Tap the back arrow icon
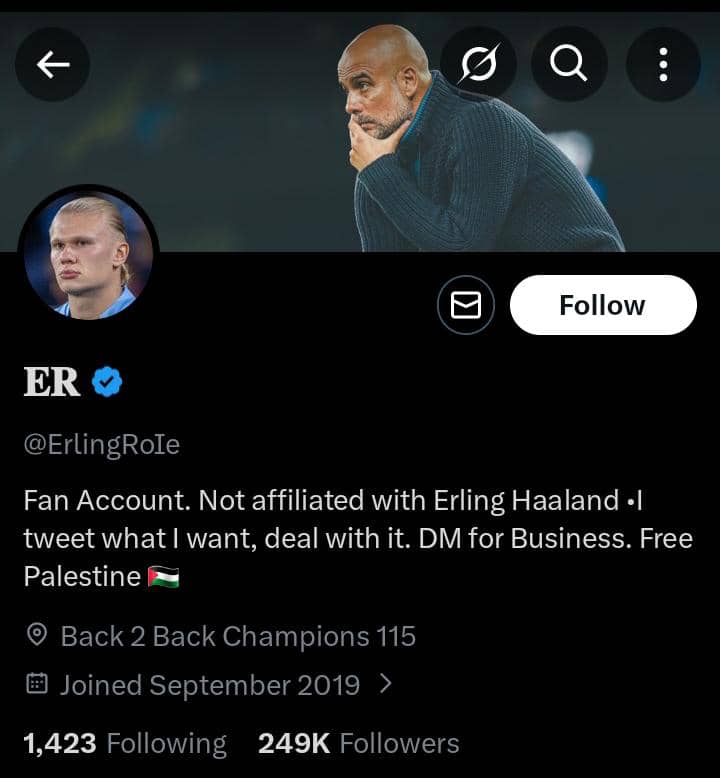The height and width of the screenshot is (778, 720). tap(52, 63)
